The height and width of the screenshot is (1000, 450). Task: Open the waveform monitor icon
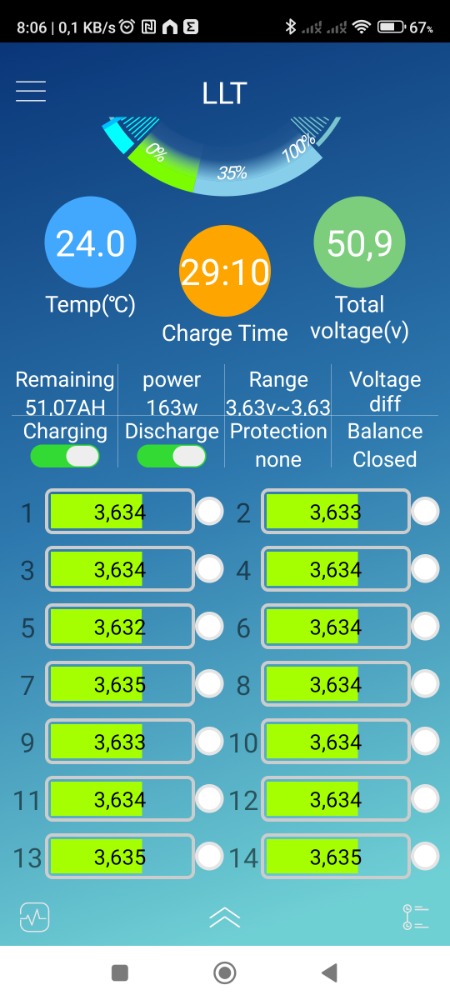(x=34, y=918)
